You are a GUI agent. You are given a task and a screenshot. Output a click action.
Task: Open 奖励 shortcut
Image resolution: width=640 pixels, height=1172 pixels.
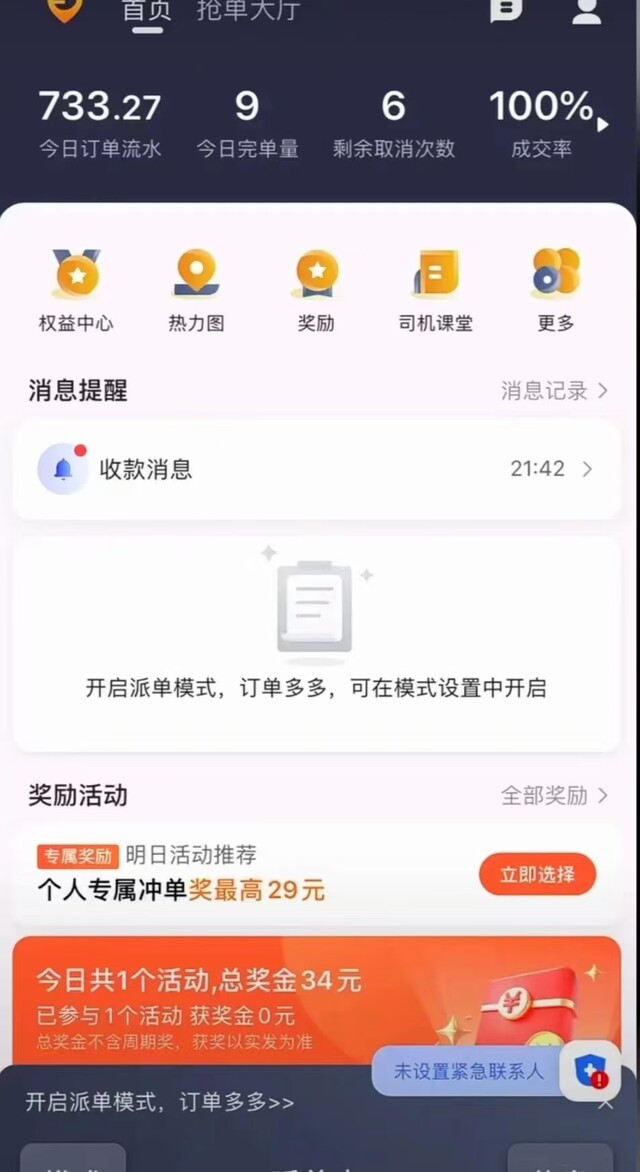316,291
